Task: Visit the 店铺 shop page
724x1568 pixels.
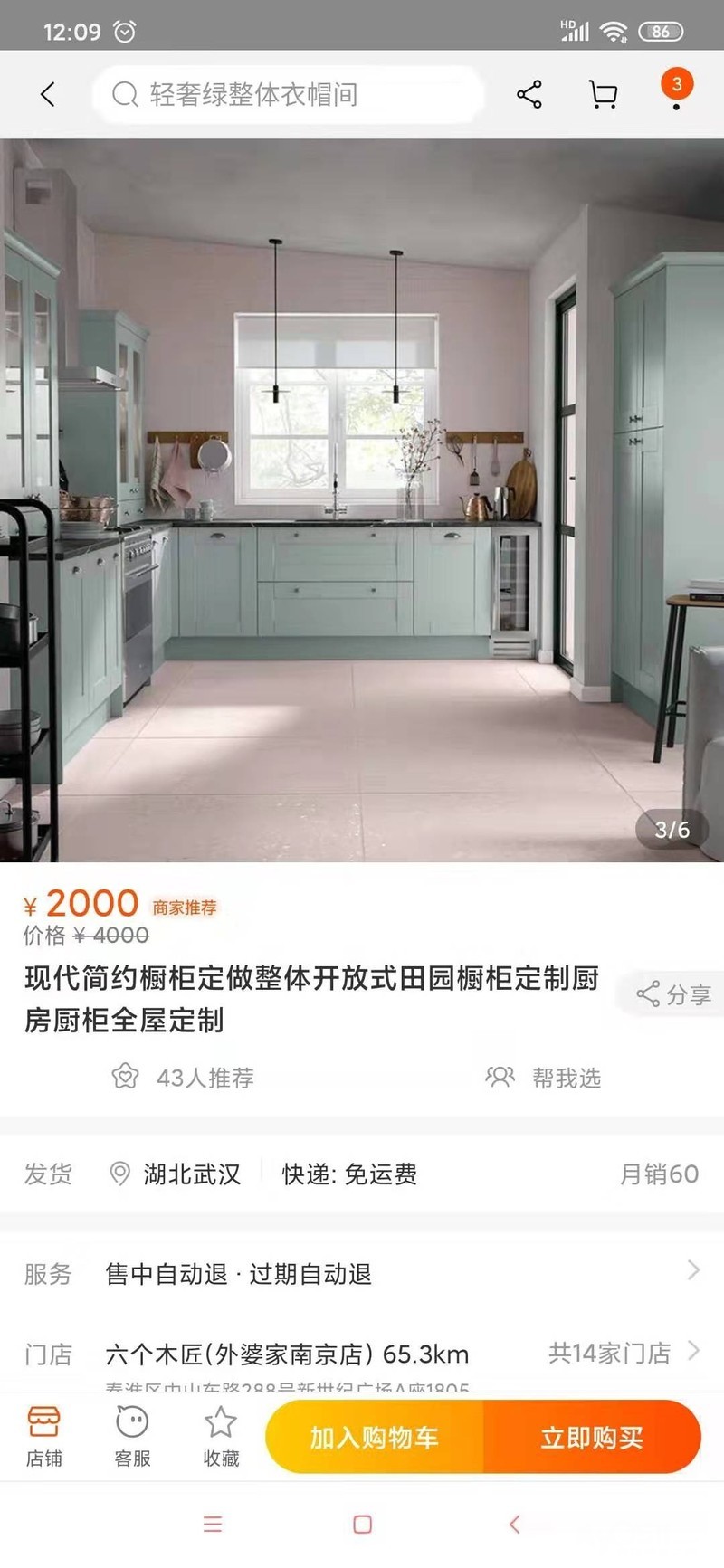Action: pyautogui.click(x=43, y=1437)
